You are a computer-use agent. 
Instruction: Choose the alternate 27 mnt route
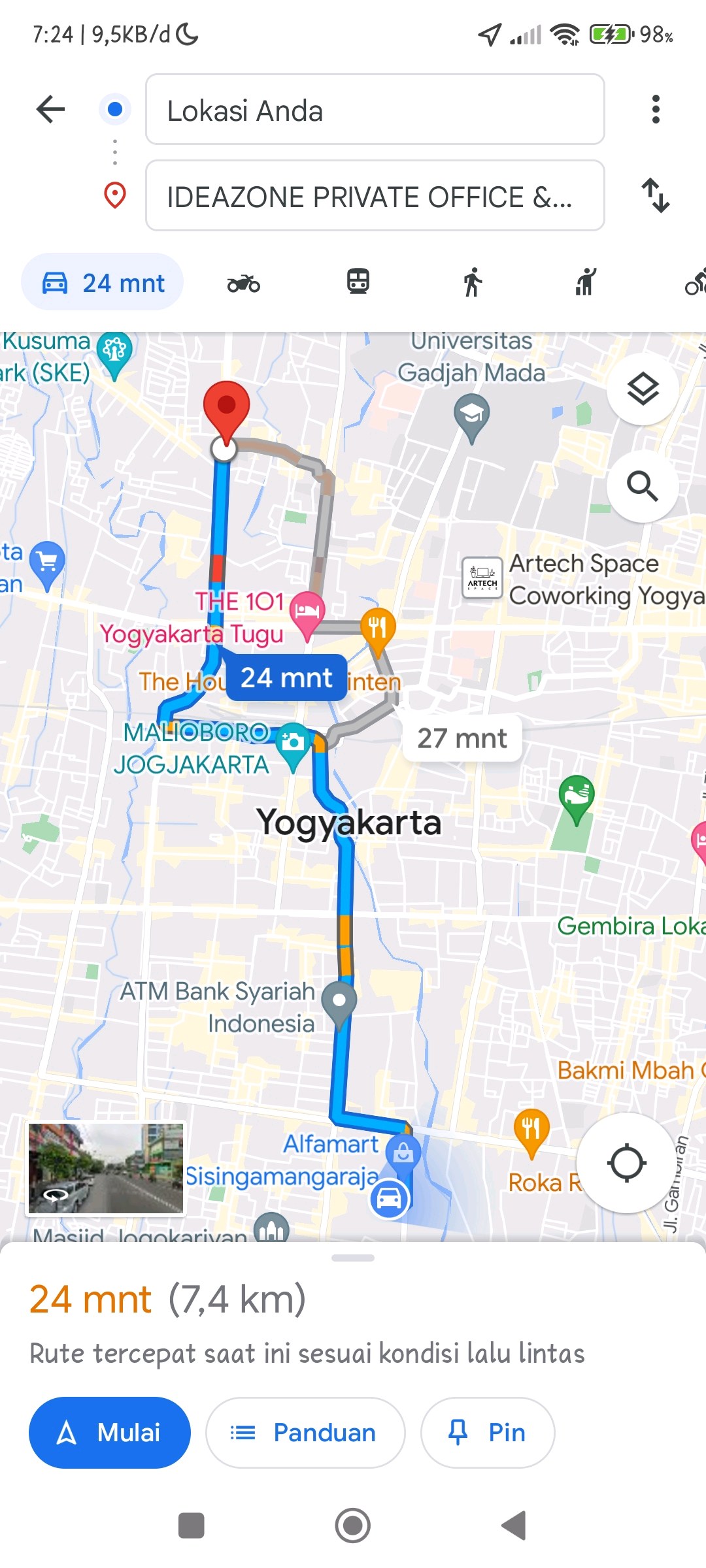pos(462,738)
